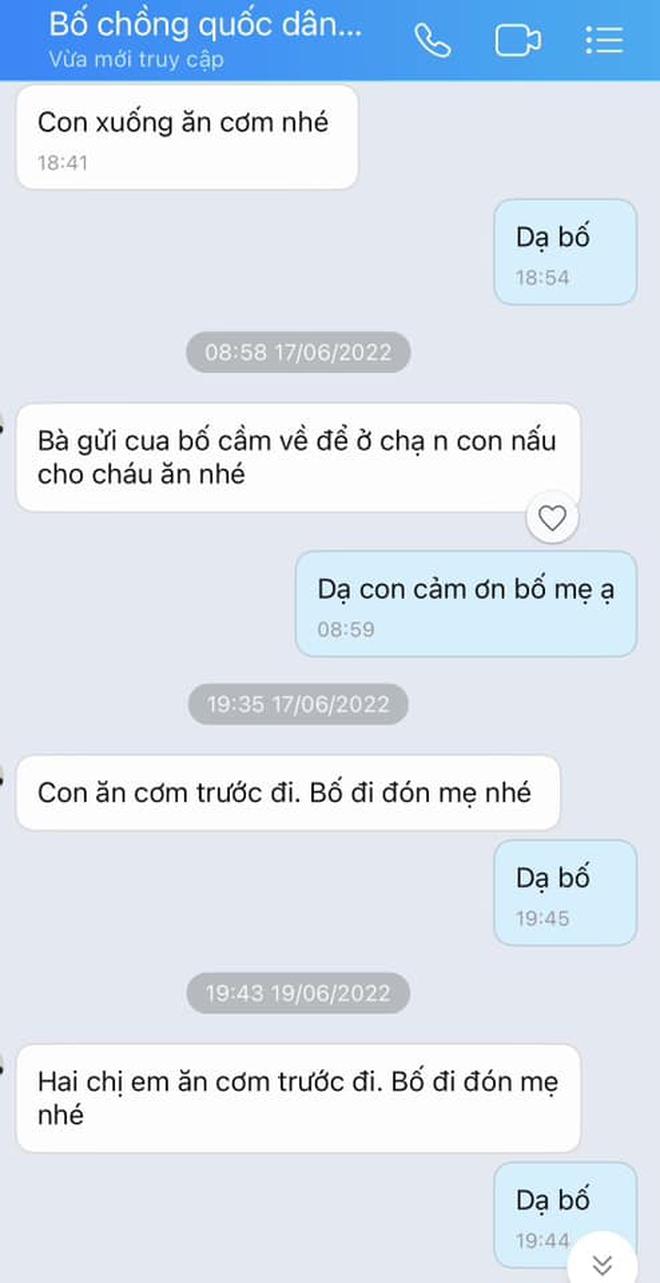
Task: Start a video call with this contact
Action: tap(518, 41)
